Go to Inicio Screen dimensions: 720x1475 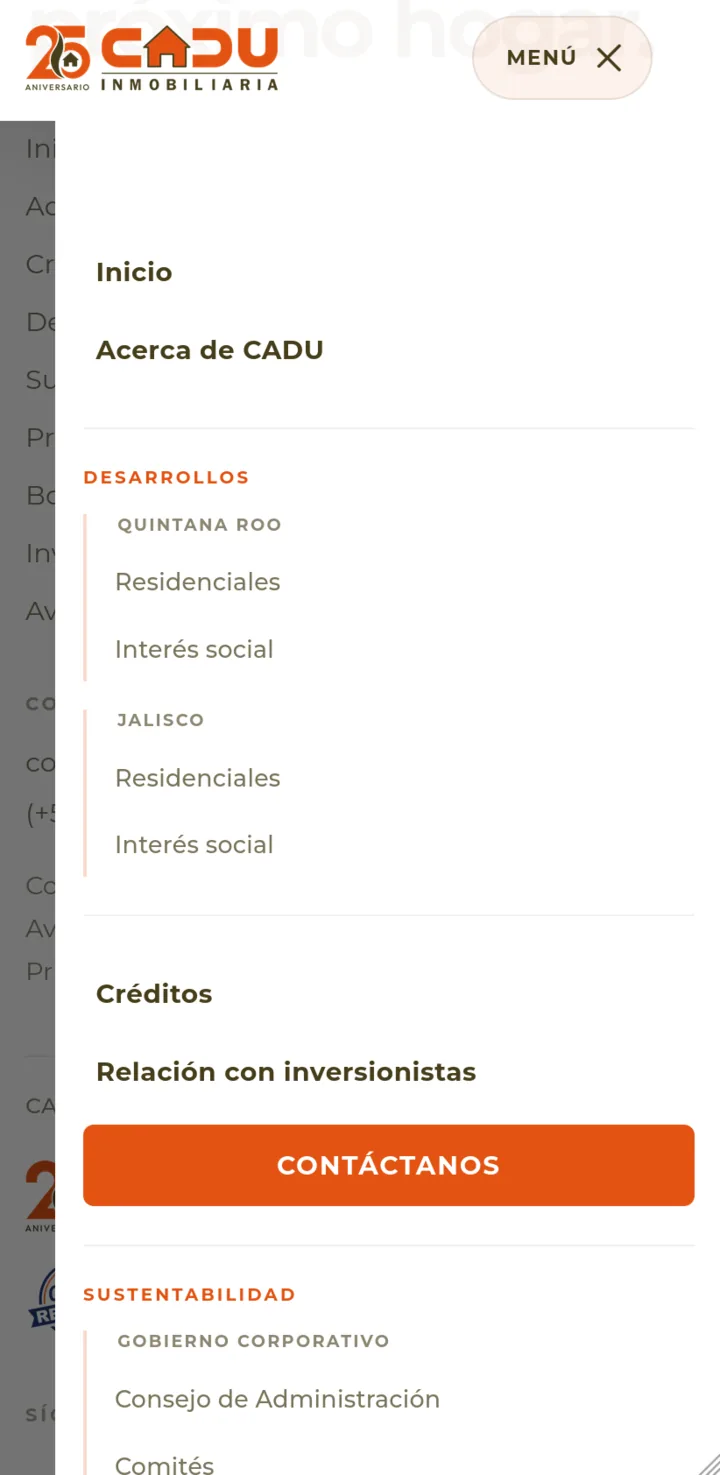point(134,272)
